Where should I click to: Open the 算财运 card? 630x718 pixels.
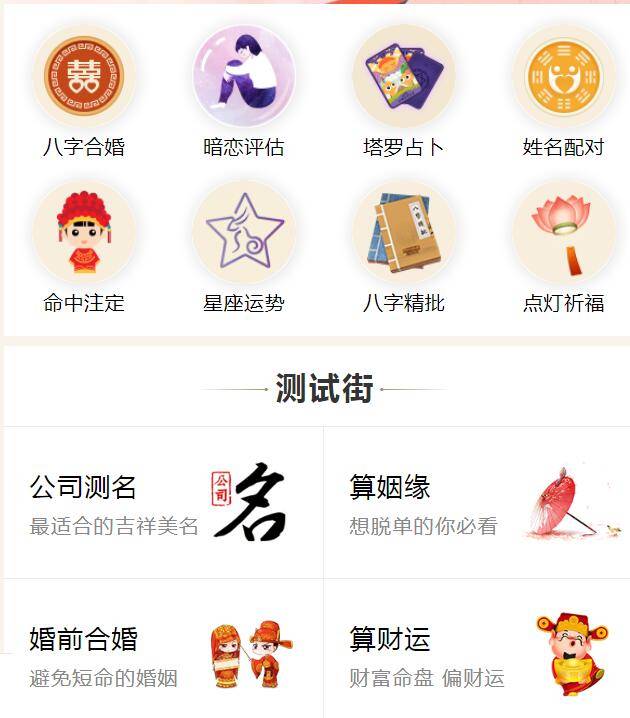(477, 654)
